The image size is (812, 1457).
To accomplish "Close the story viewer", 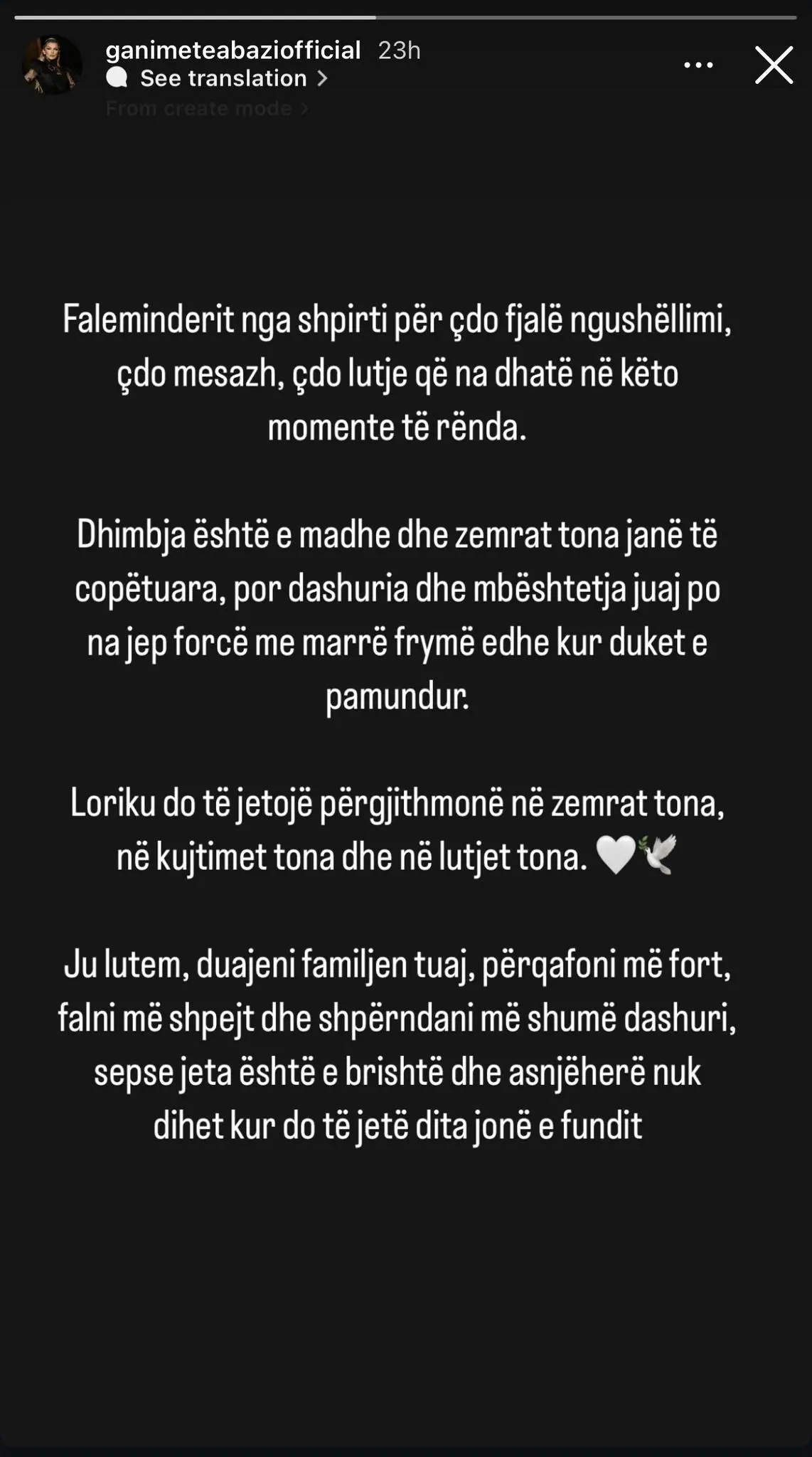I will pos(774,65).
